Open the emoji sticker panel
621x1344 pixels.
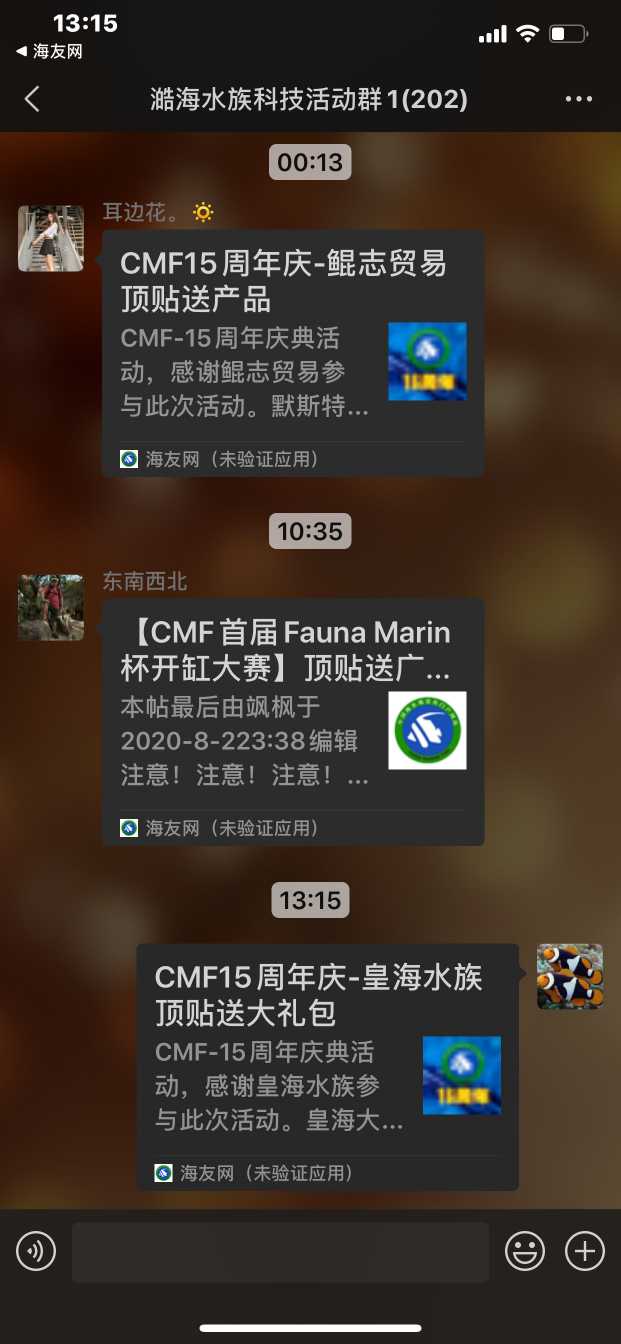pos(525,1251)
